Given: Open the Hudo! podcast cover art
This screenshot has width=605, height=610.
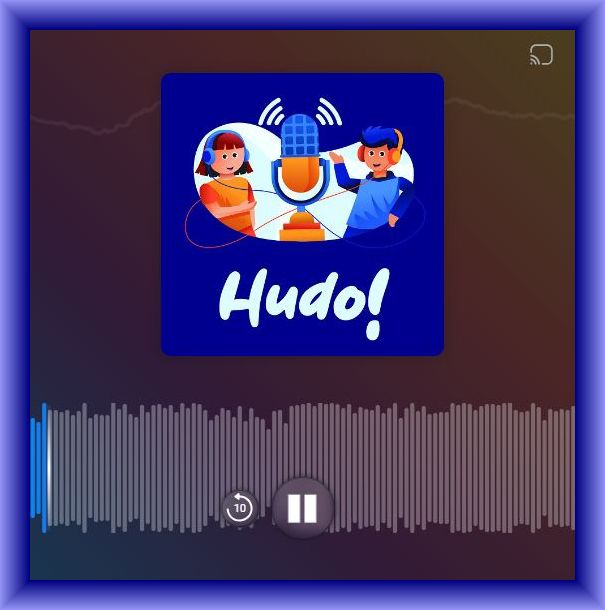Looking at the screenshot, I should pyautogui.click(x=302, y=214).
